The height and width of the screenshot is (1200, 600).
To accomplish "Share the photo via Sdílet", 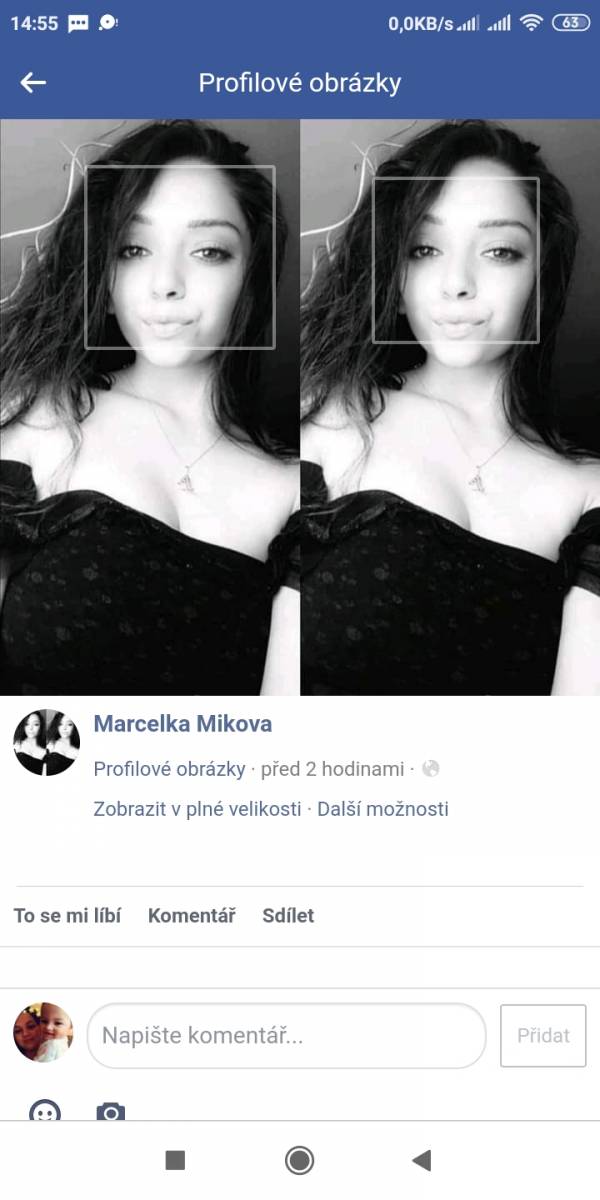I will (x=288, y=915).
